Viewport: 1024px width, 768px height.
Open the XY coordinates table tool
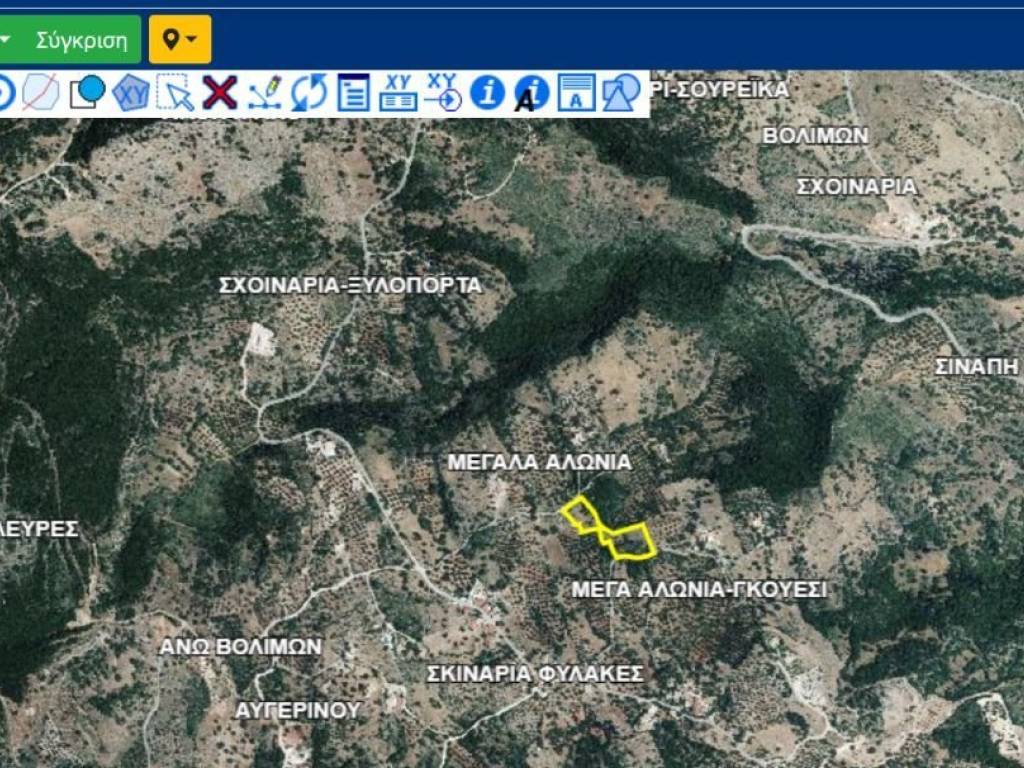click(398, 93)
